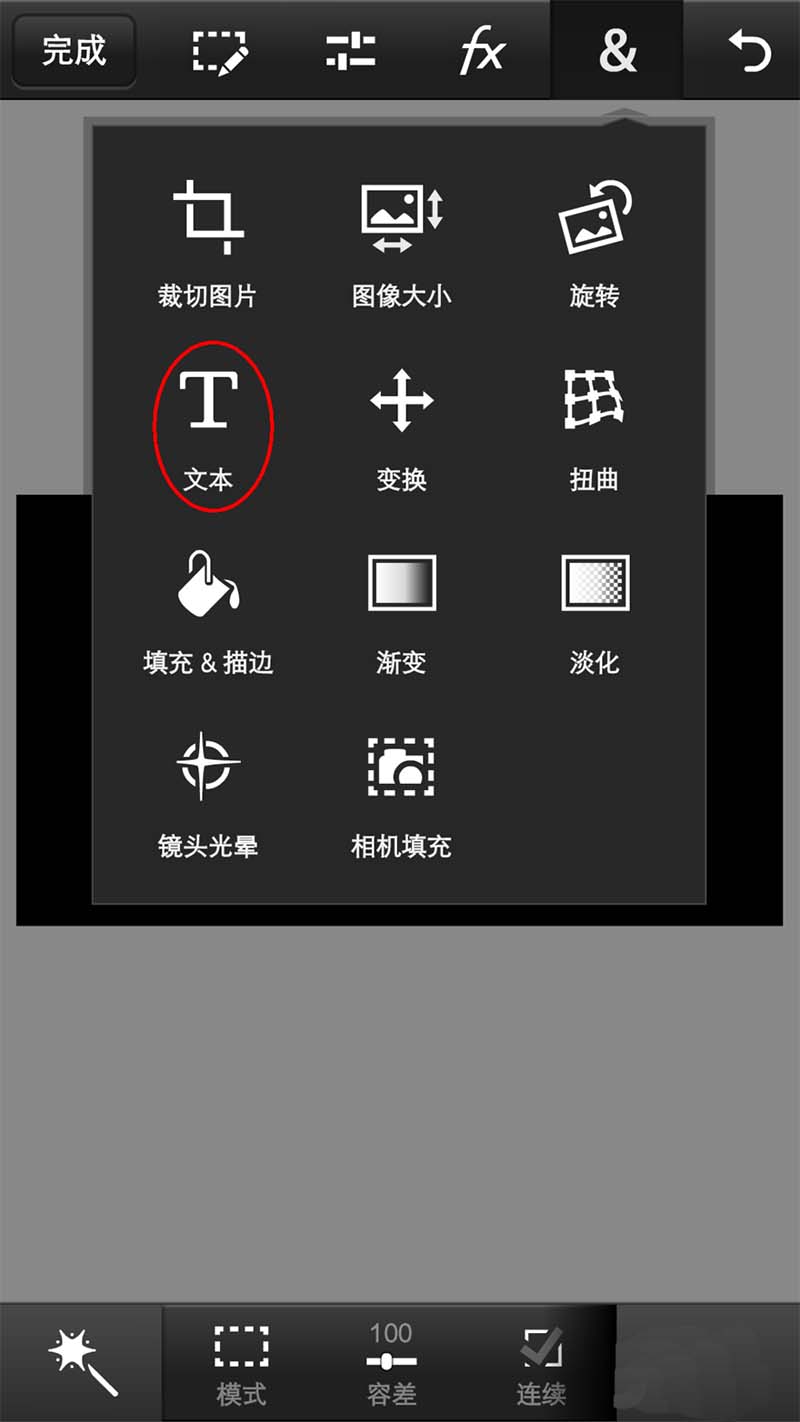Open the fx effects menu

[x=483, y=50]
